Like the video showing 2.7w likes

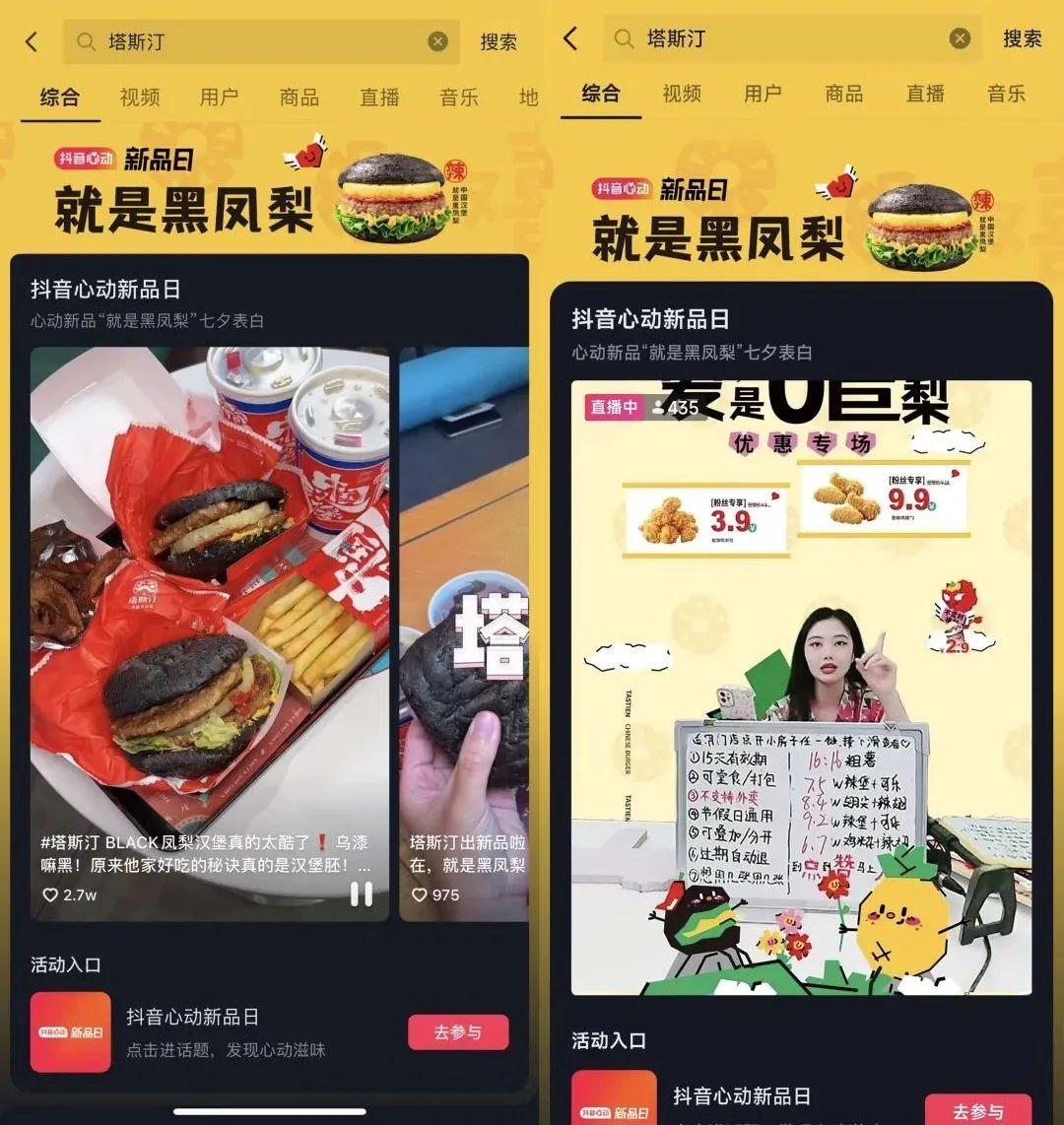[50, 895]
